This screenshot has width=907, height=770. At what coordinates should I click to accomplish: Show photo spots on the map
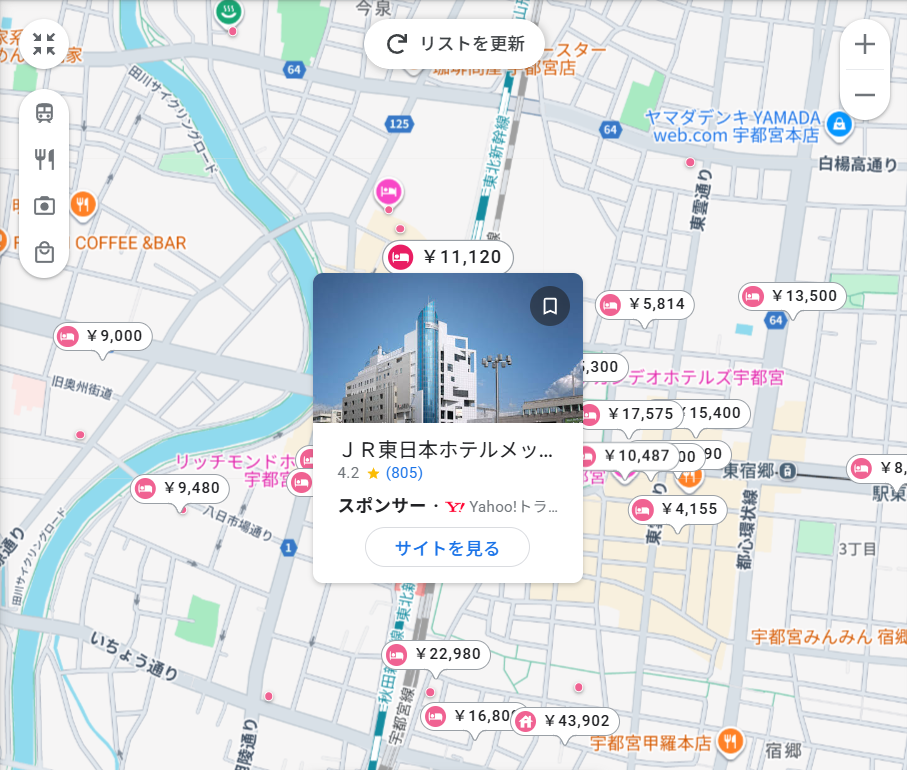(x=44, y=206)
